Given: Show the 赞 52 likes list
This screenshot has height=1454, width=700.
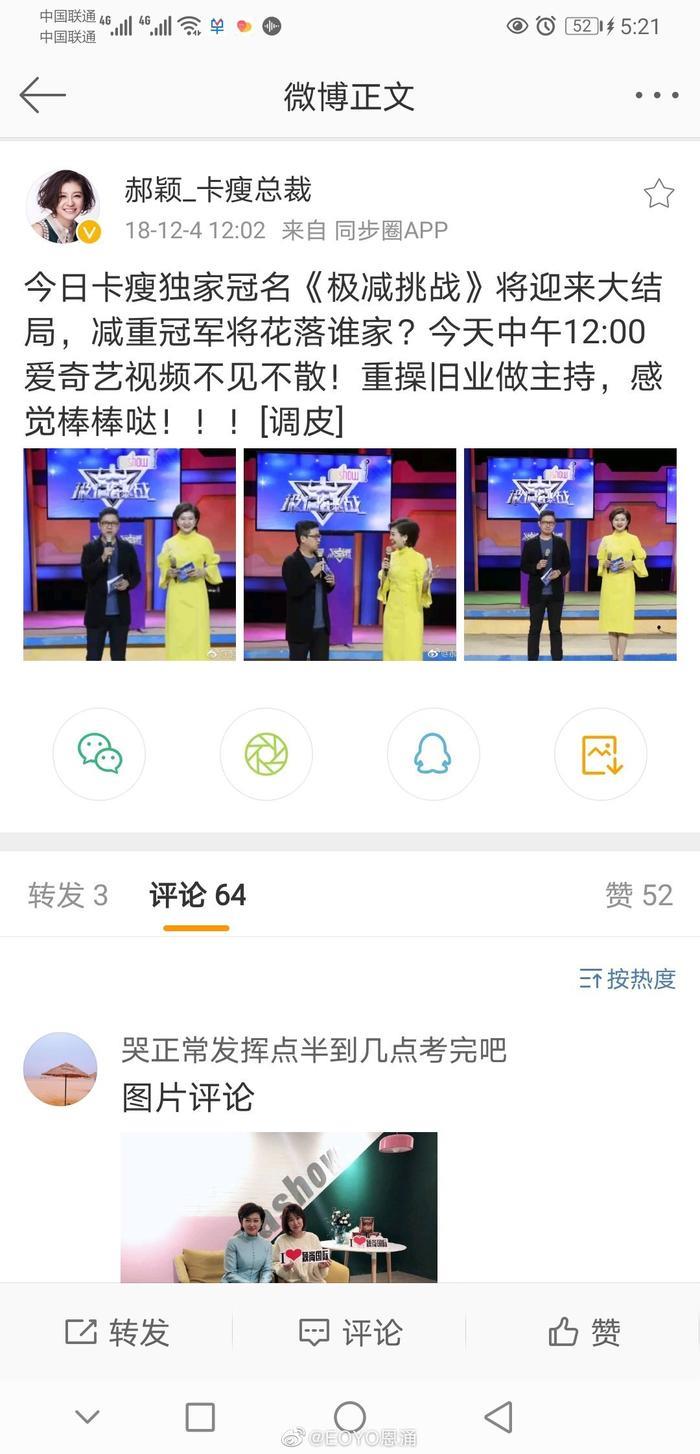Looking at the screenshot, I should coord(638,895).
